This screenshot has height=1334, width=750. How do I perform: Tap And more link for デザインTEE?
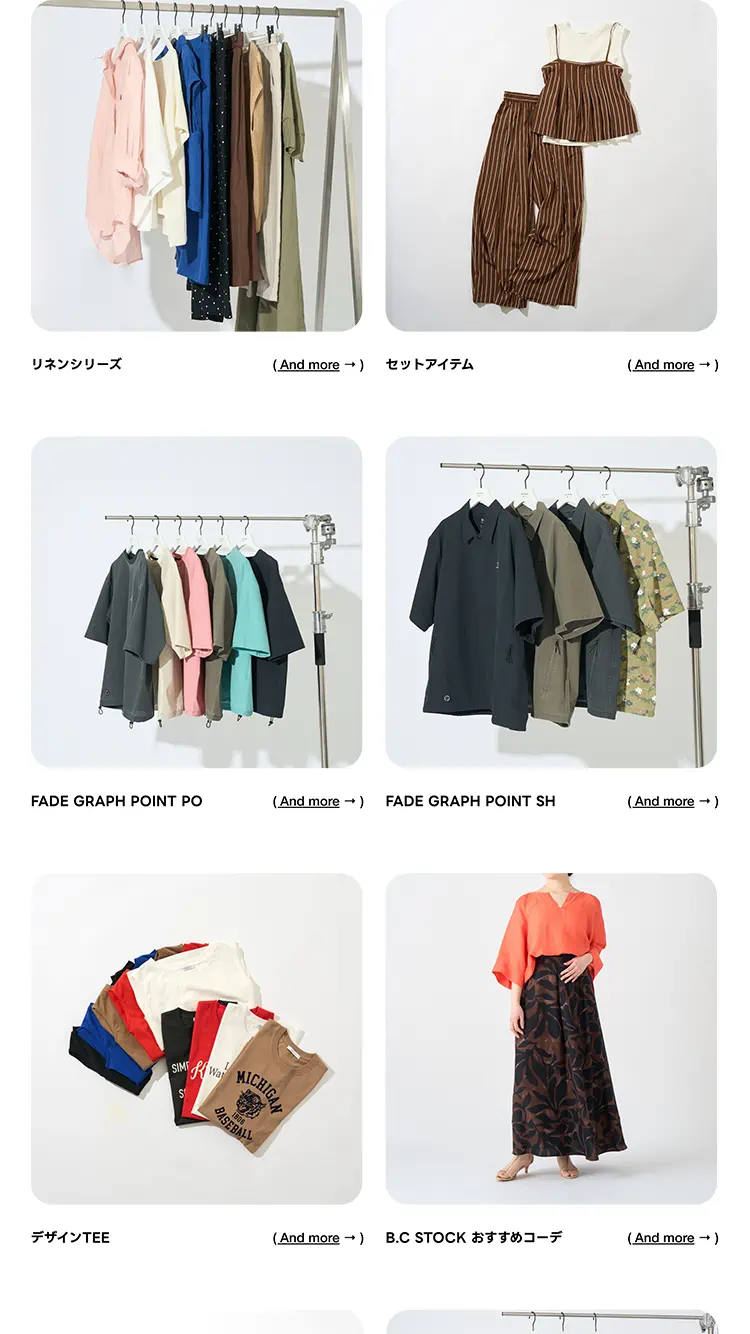coord(317,1238)
